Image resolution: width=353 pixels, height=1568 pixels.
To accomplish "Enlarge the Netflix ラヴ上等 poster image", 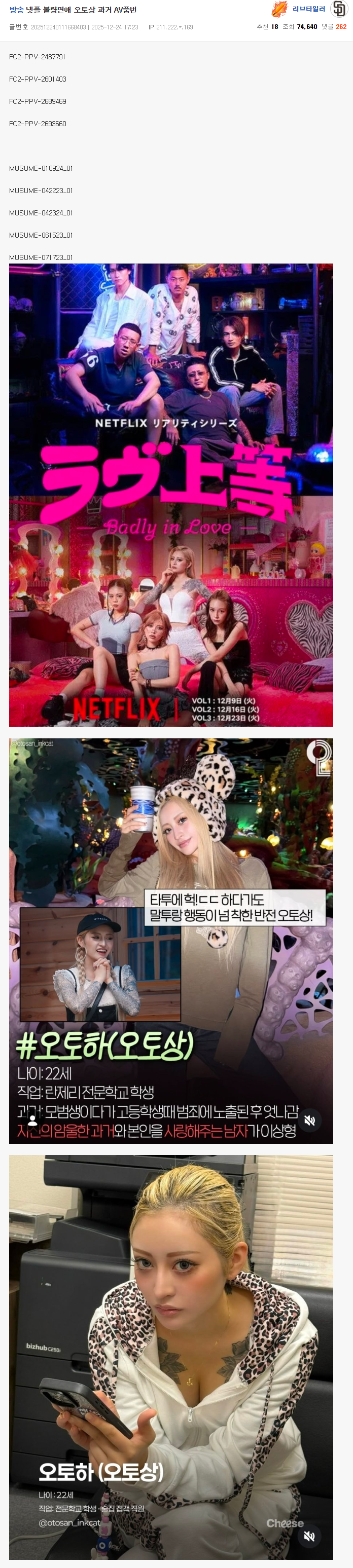I will coord(171,494).
